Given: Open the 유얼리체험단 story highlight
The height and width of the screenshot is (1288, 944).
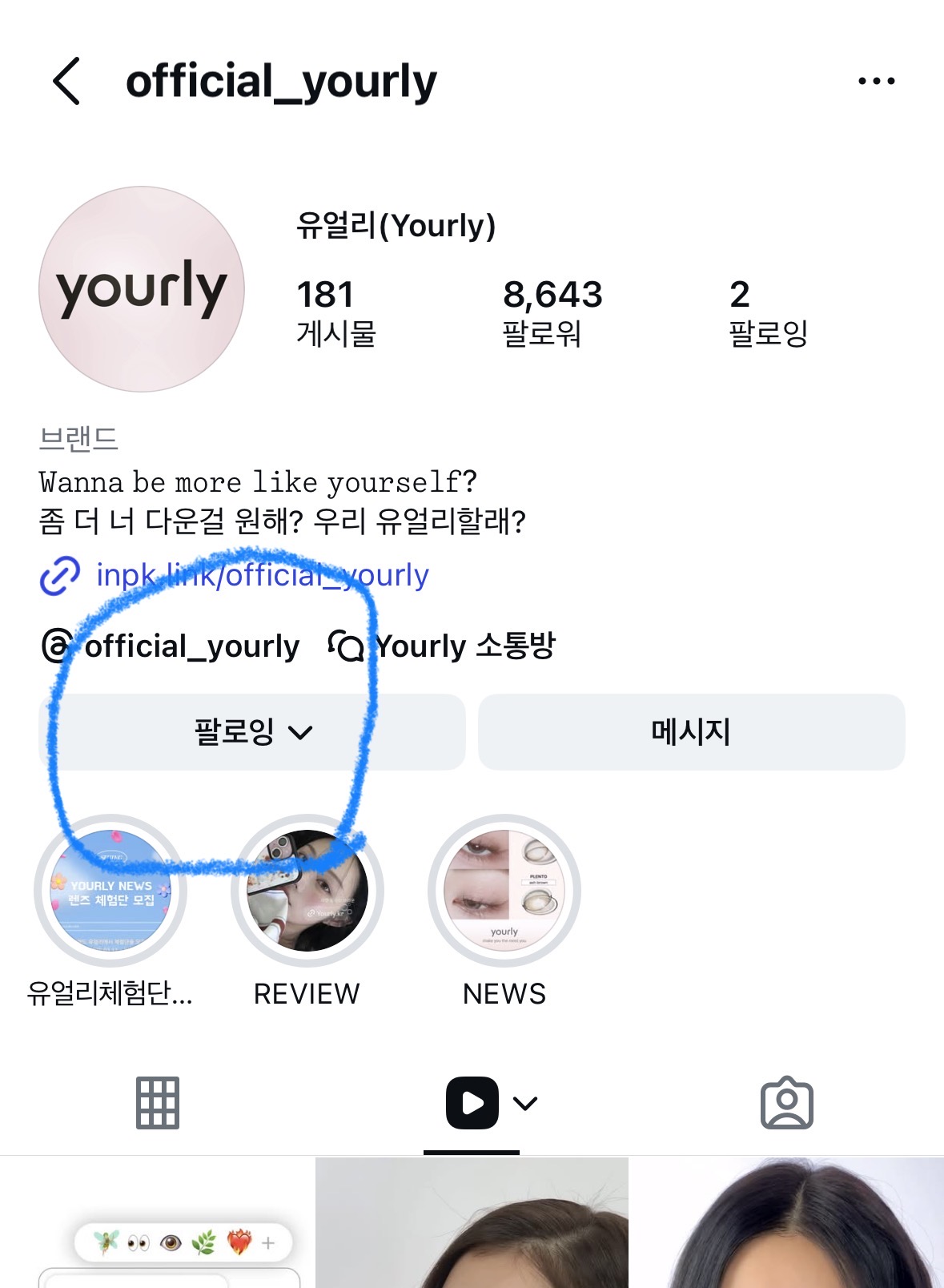Looking at the screenshot, I should tap(110, 891).
